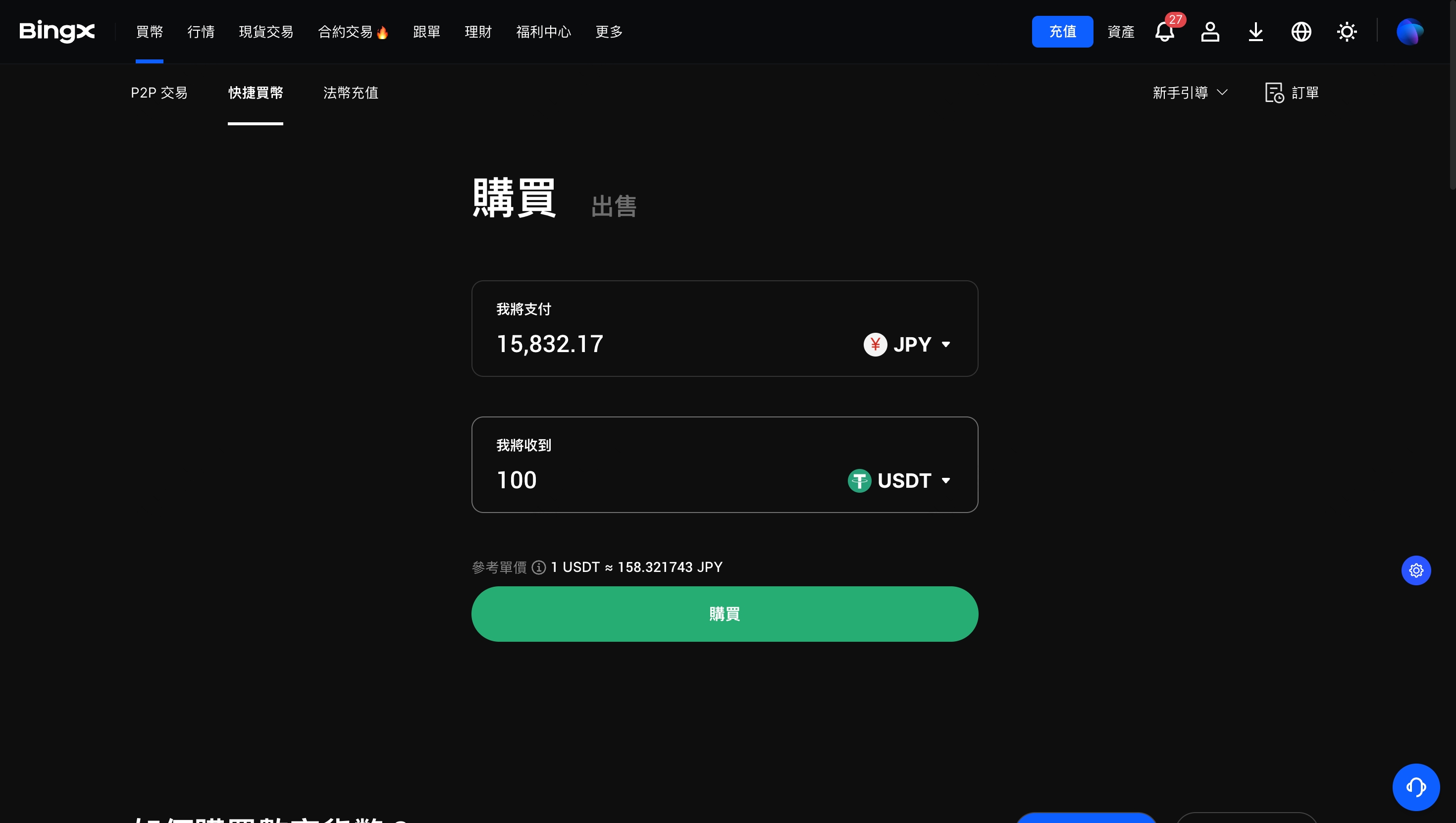Tap the green 購買 button
The height and width of the screenshot is (823, 1456).
point(724,614)
